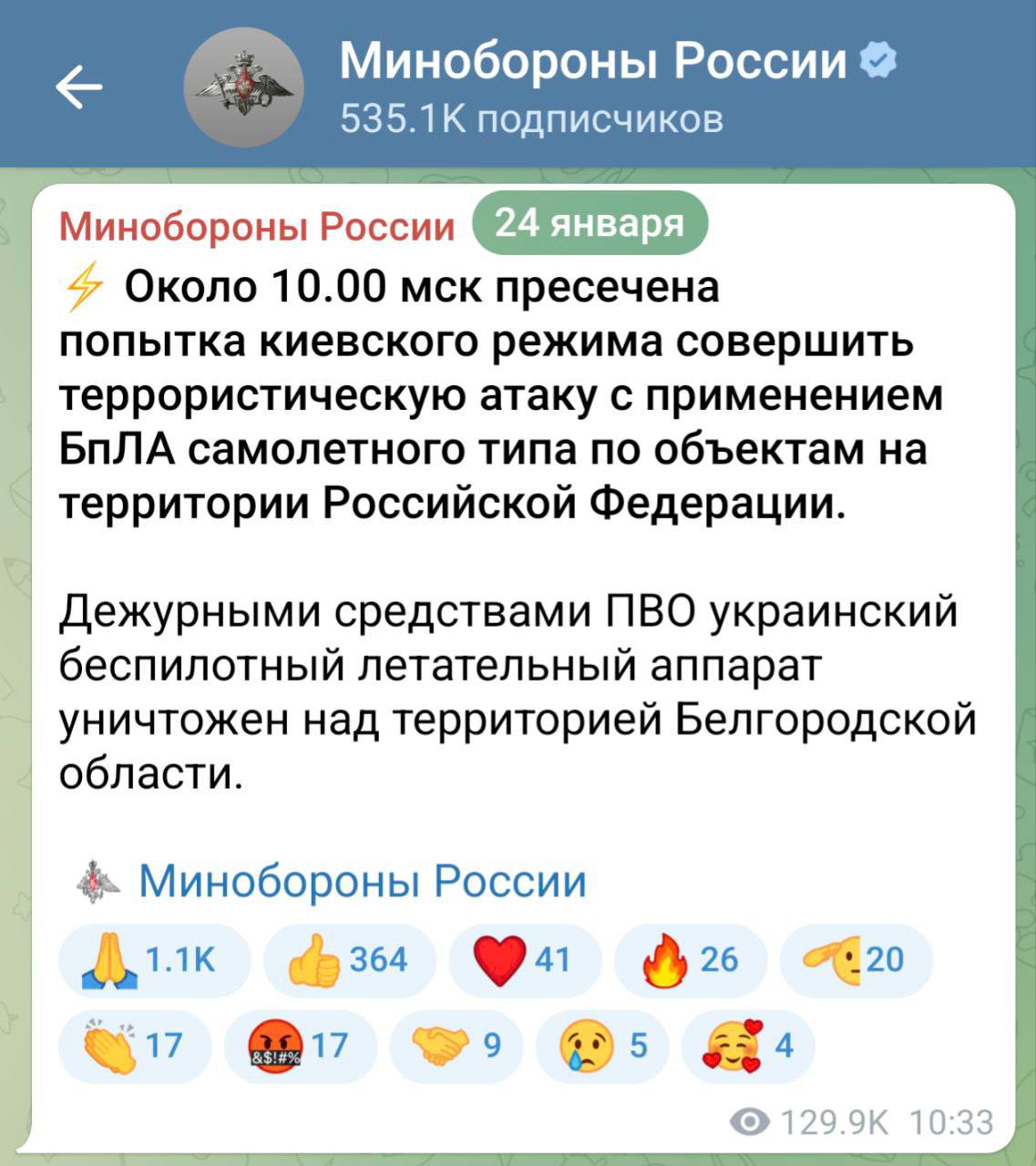Image resolution: width=1036 pixels, height=1166 pixels.
Task: Open the blue Минобороны России link below the post
Action: 362,881
